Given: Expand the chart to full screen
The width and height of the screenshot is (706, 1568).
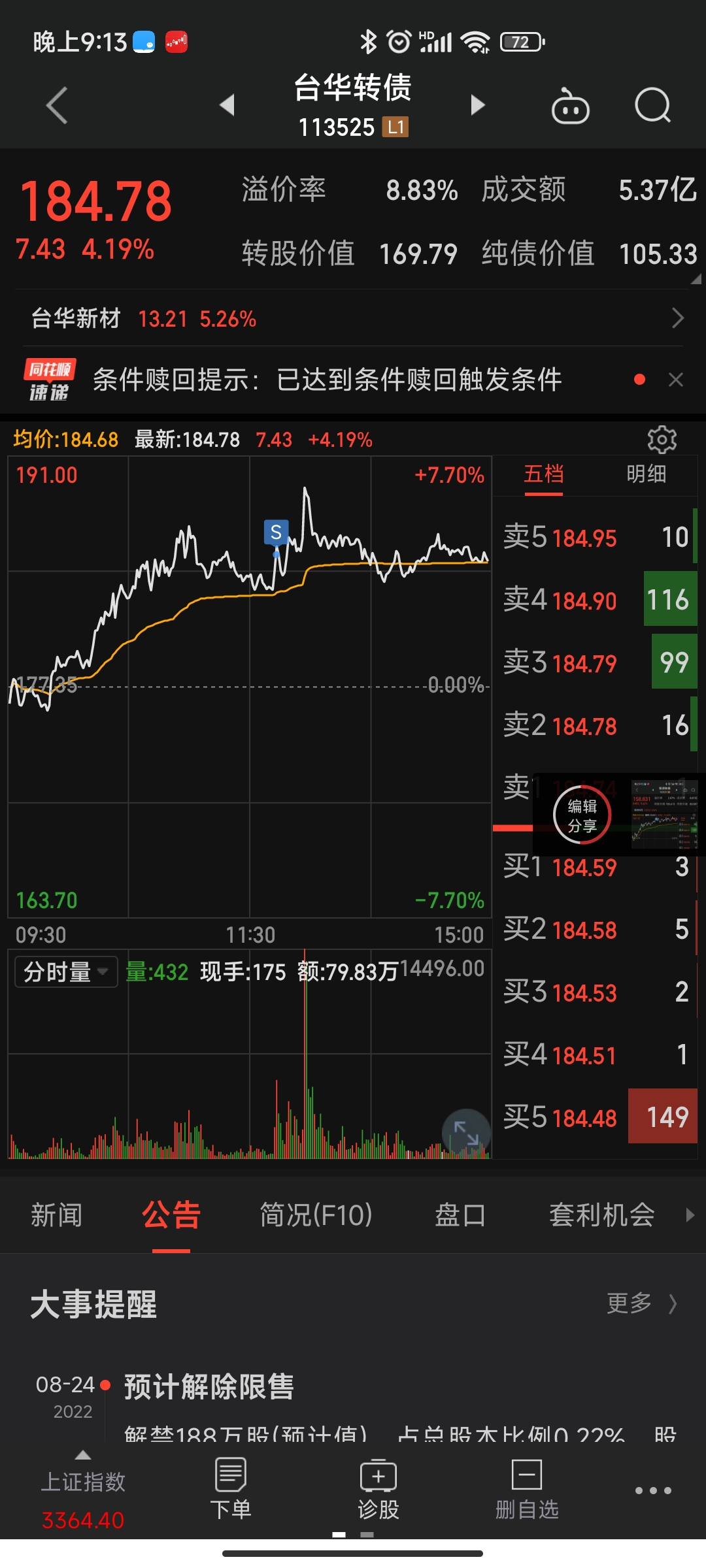Looking at the screenshot, I should pyautogui.click(x=466, y=1133).
